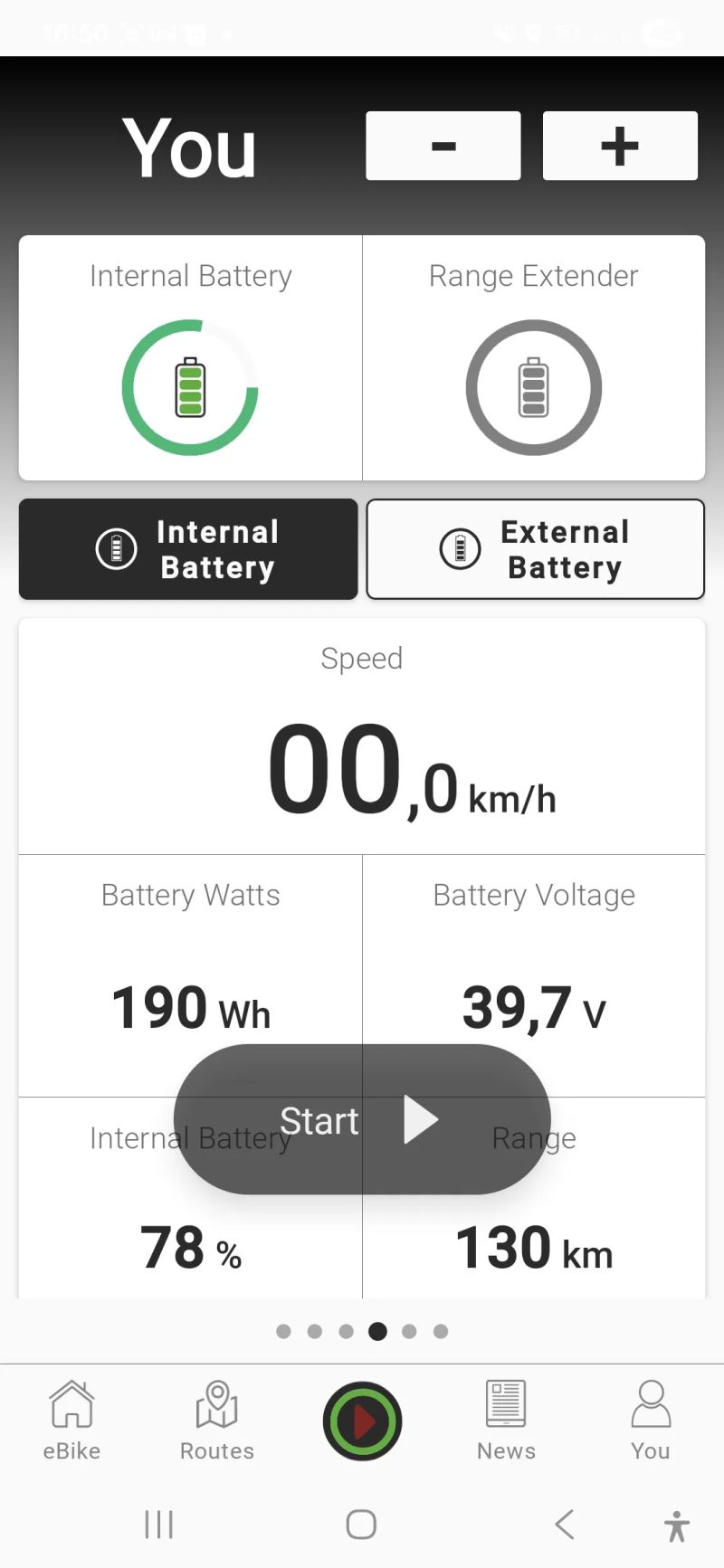
Task: Open the eBike home screen
Action: [x=71, y=1421]
